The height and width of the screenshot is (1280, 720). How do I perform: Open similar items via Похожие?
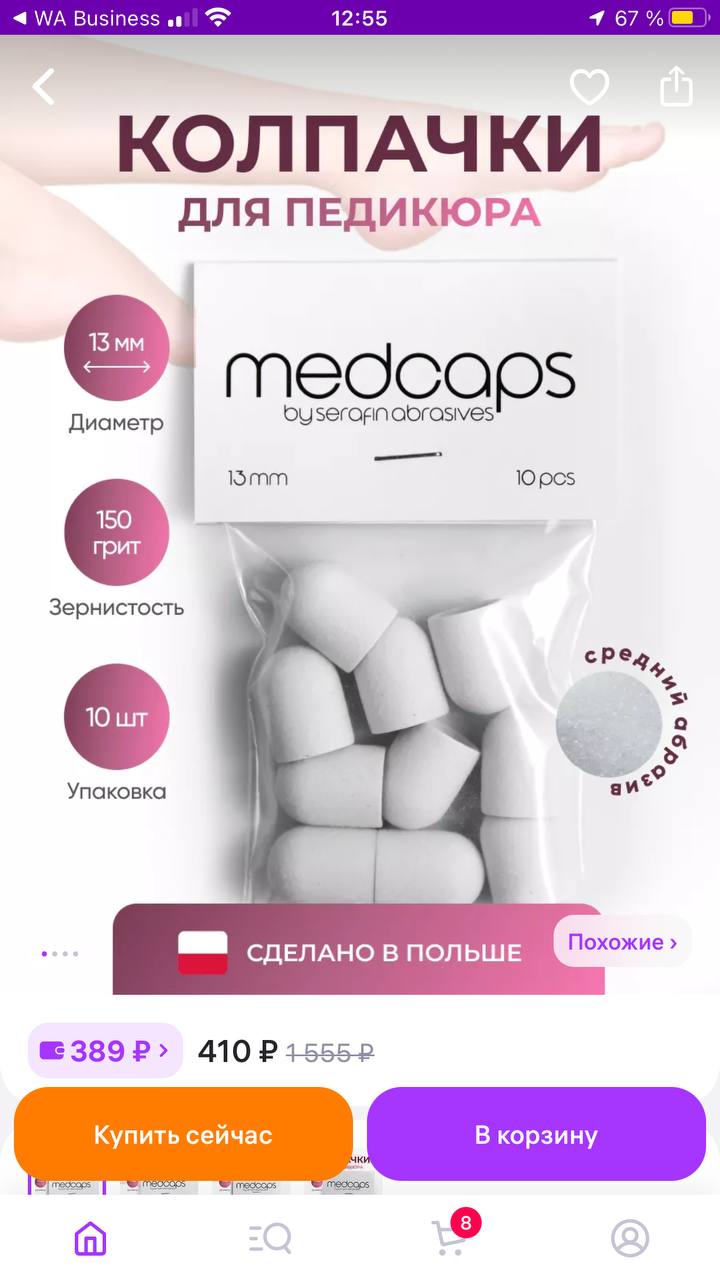[x=622, y=941]
